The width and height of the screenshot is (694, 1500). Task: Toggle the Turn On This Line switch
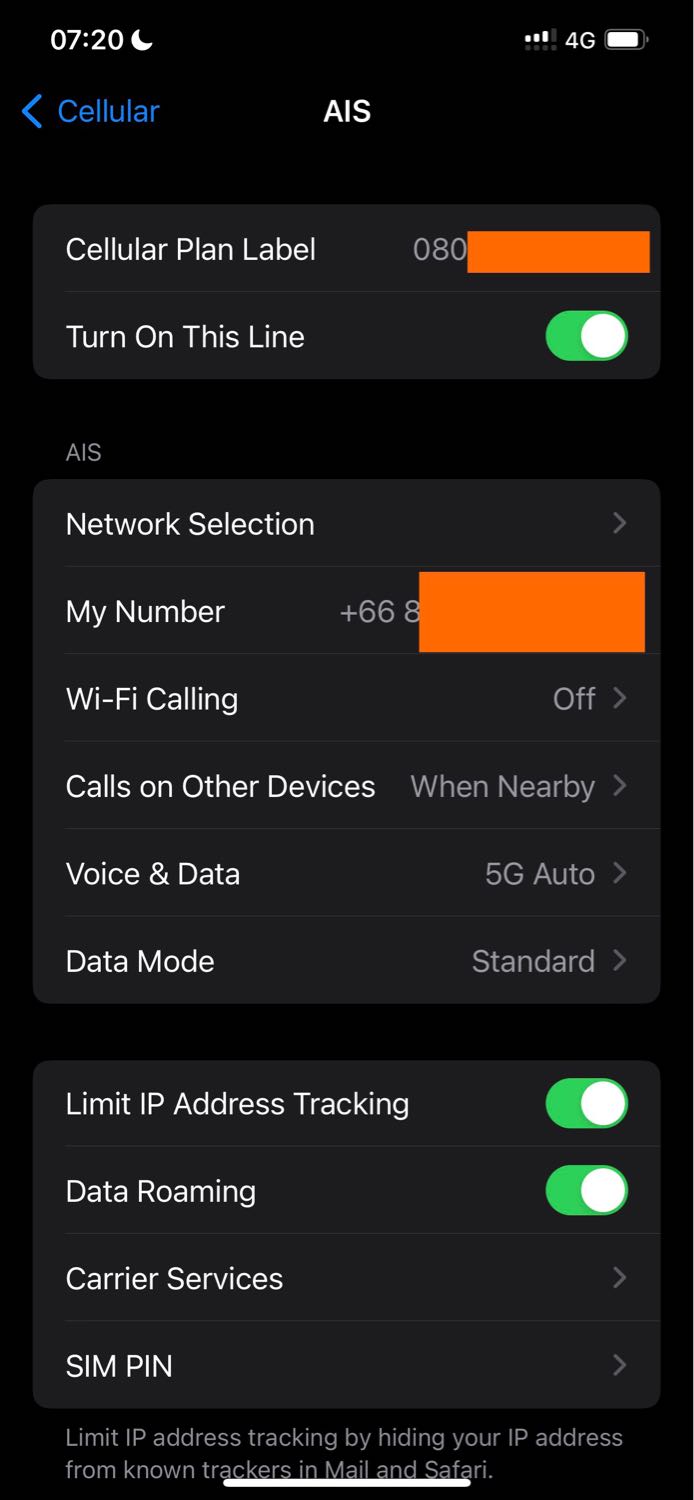point(586,336)
